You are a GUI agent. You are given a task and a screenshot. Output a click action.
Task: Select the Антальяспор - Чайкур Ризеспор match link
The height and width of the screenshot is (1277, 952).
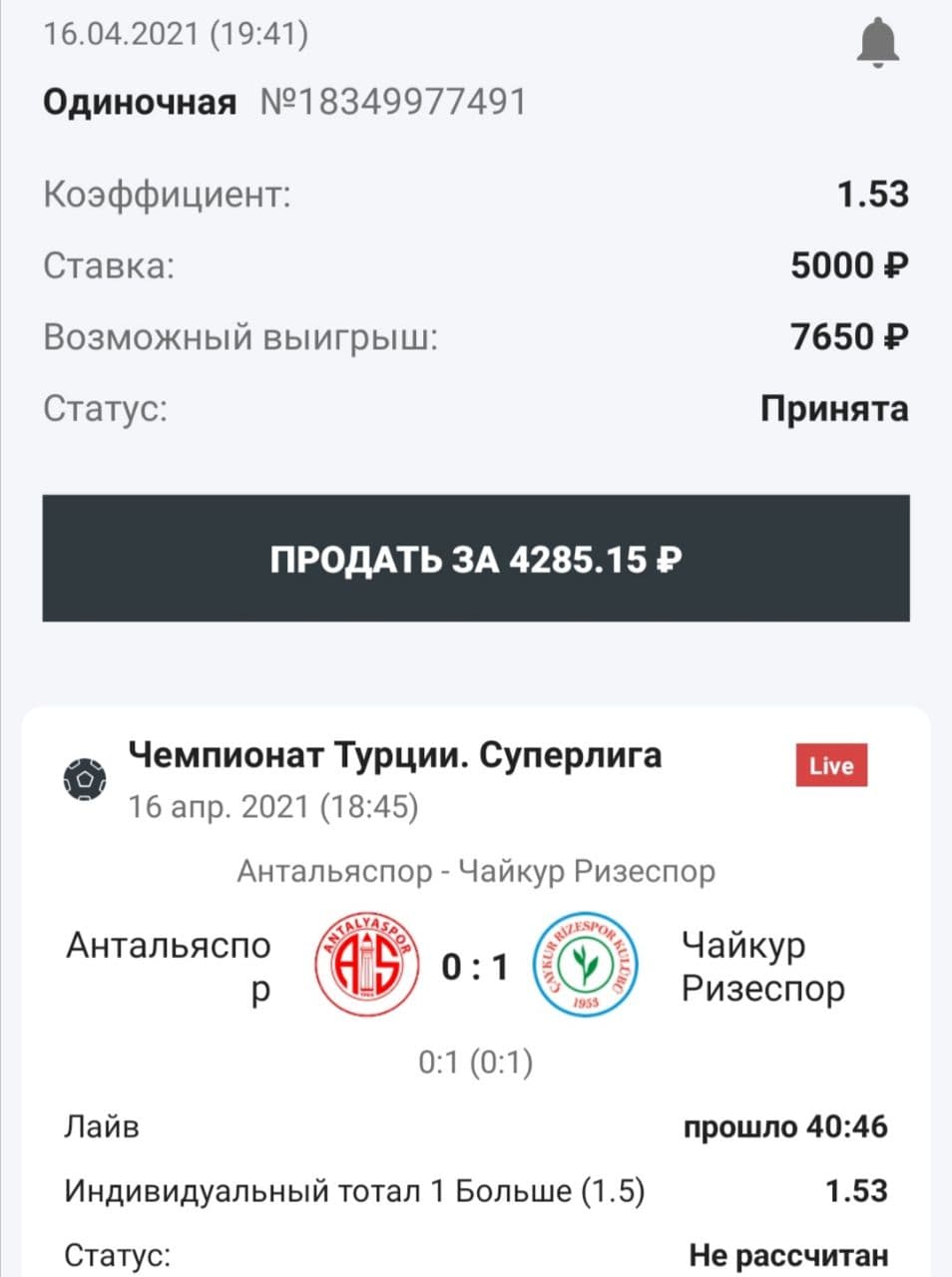coord(476,870)
